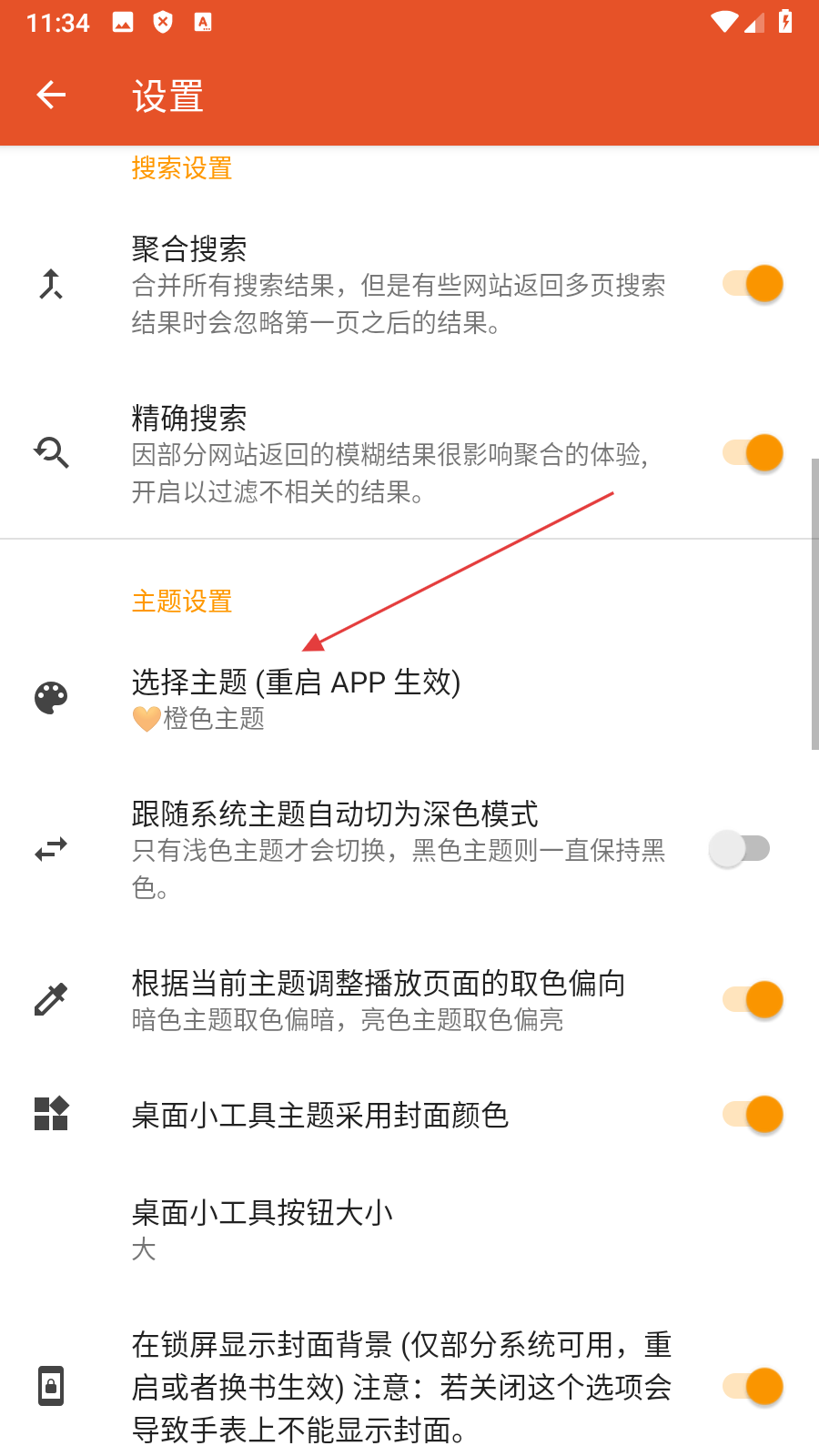
Task: Toggle 根据当前主题调整播放页面的取色偏向 off
Action: click(x=753, y=1000)
